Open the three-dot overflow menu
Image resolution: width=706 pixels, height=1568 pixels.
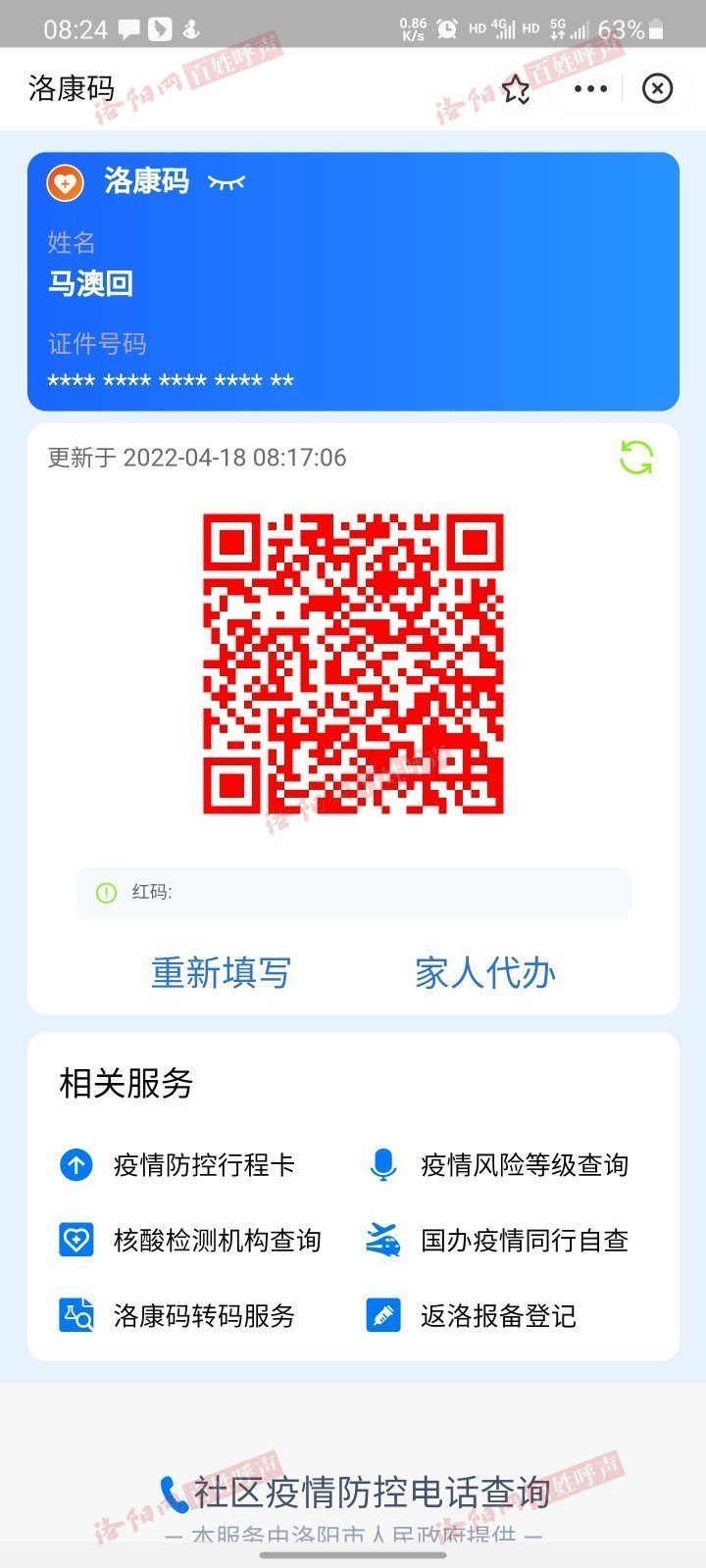click(590, 89)
